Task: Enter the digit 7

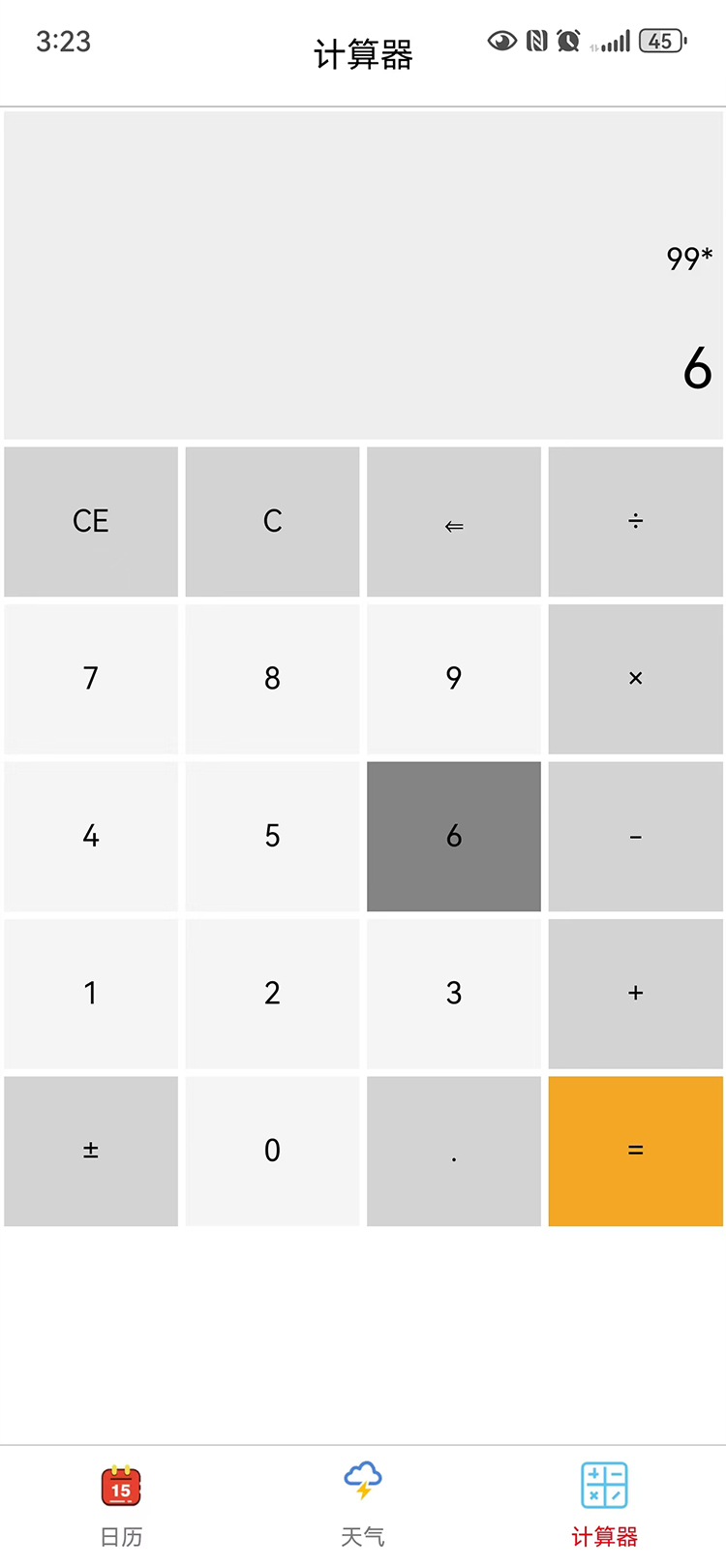Action: pyautogui.click(x=91, y=678)
